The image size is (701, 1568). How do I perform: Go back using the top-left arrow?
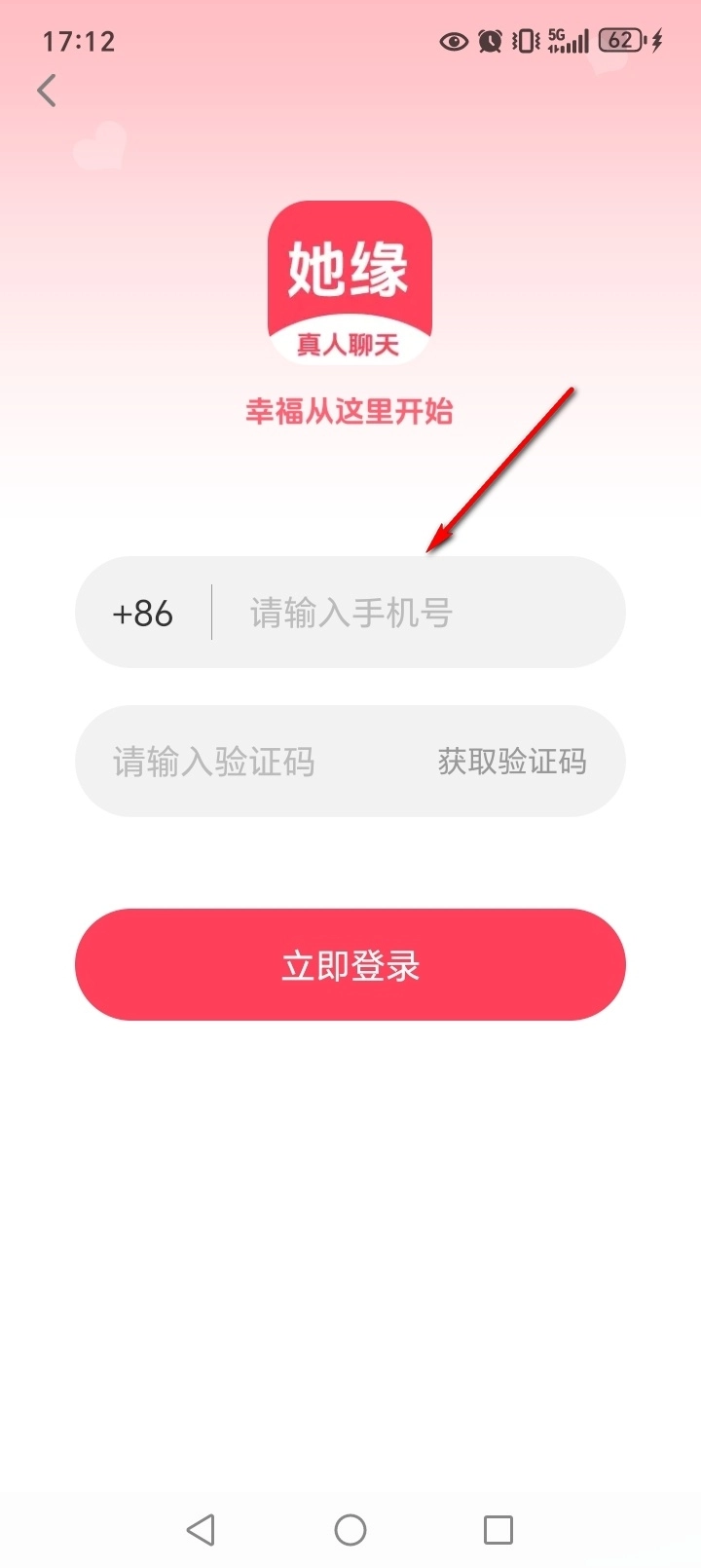pyautogui.click(x=46, y=92)
